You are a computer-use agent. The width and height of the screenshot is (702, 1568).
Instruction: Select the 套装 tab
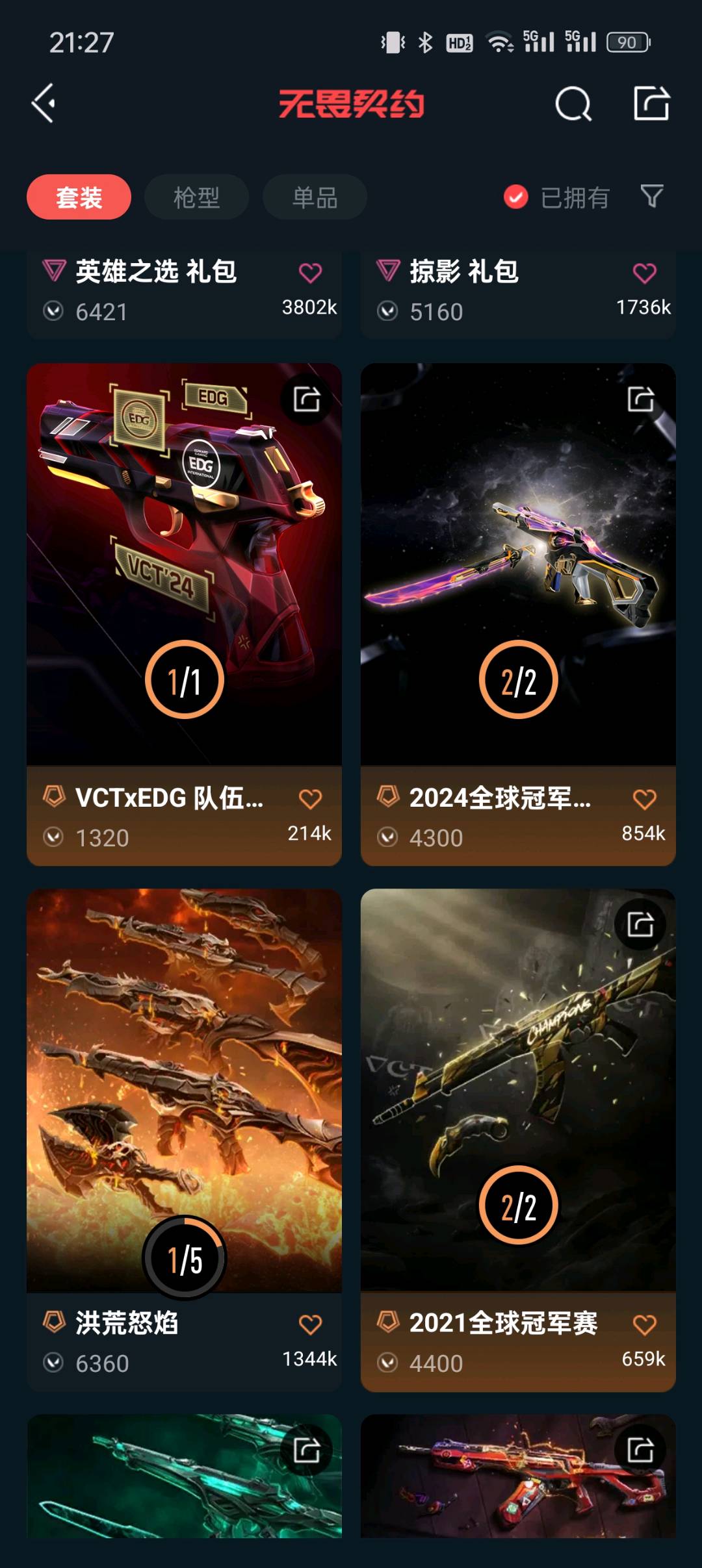coord(79,197)
